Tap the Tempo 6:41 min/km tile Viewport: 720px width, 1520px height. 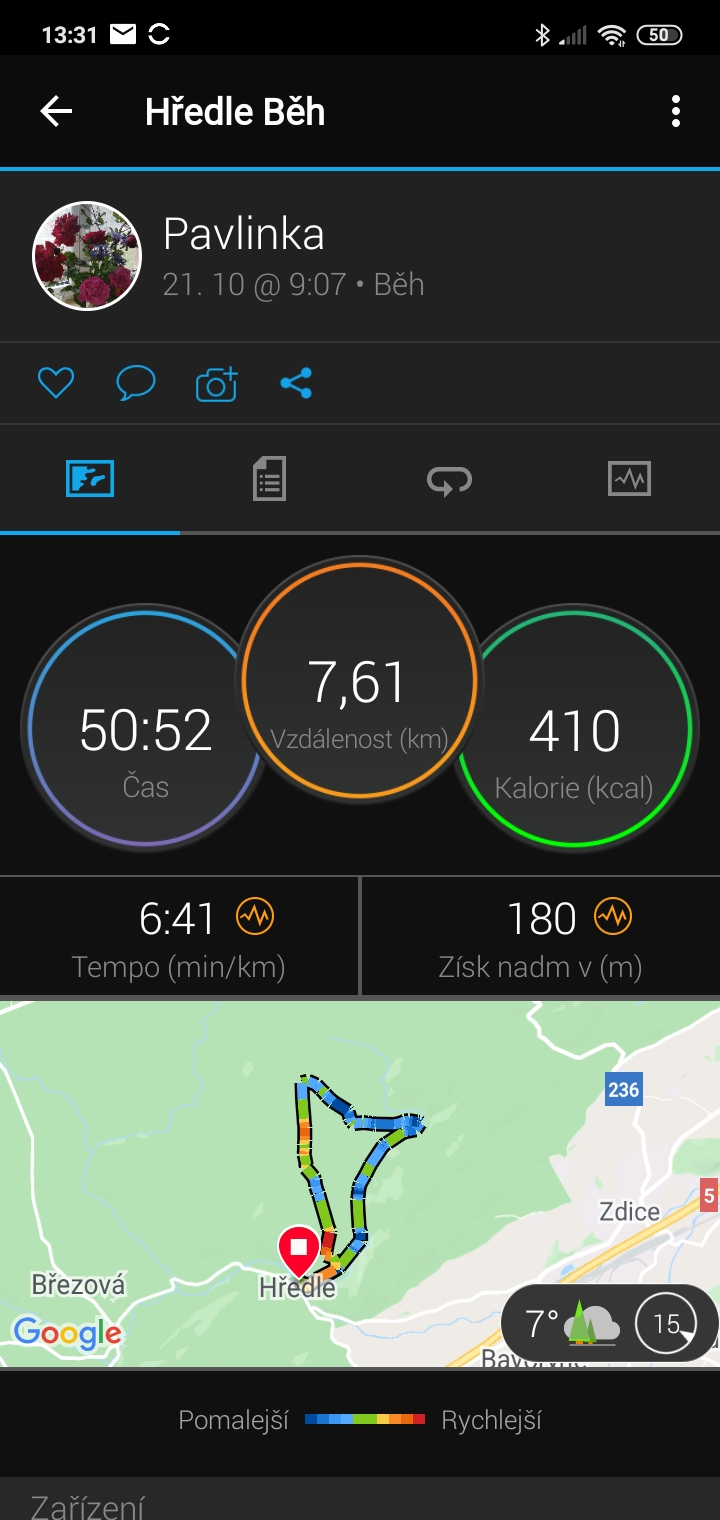[179, 938]
